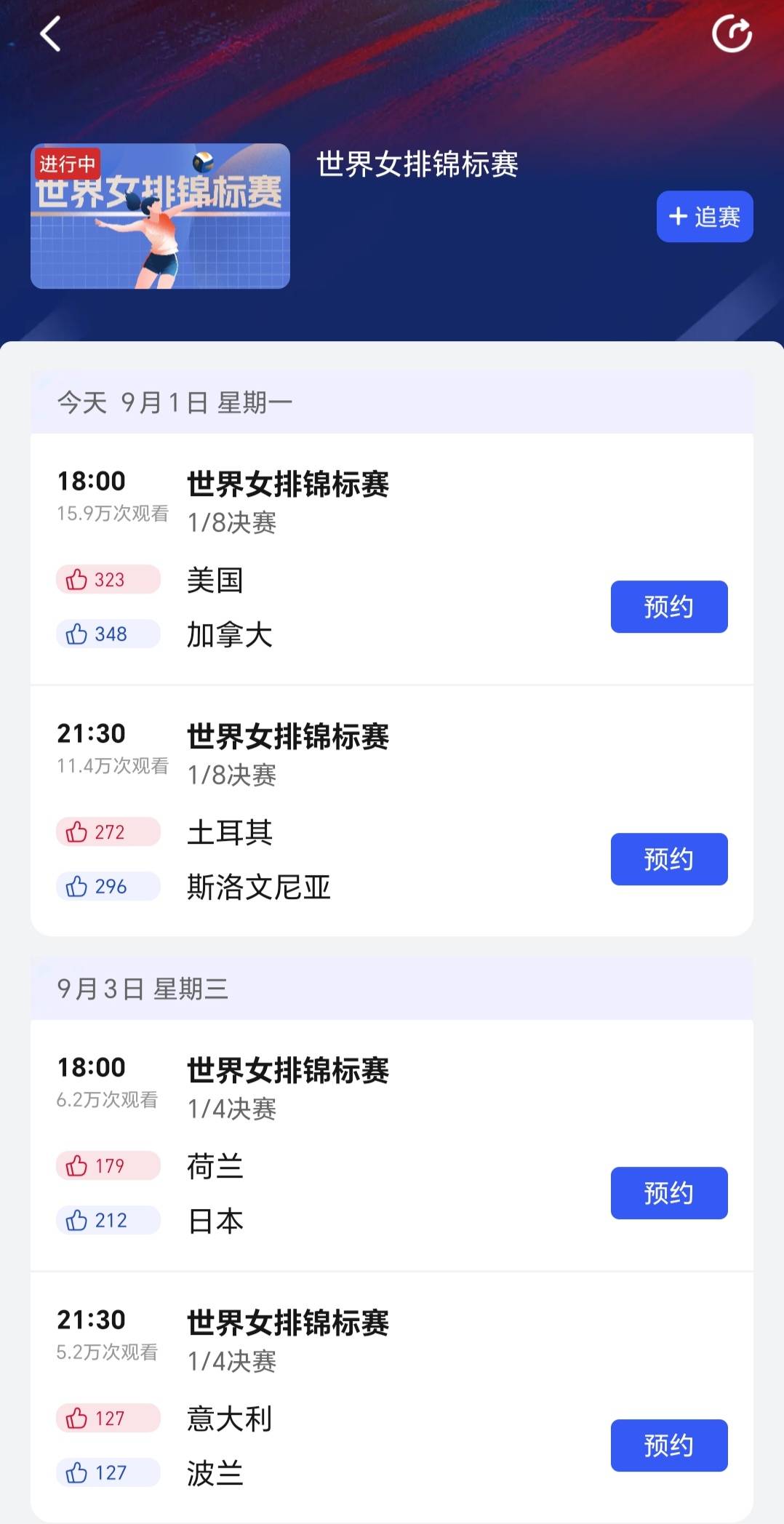Reserve the 土耳其 vs 斯洛文尼亚 match
784x1524 pixels.
pos(668,859)
